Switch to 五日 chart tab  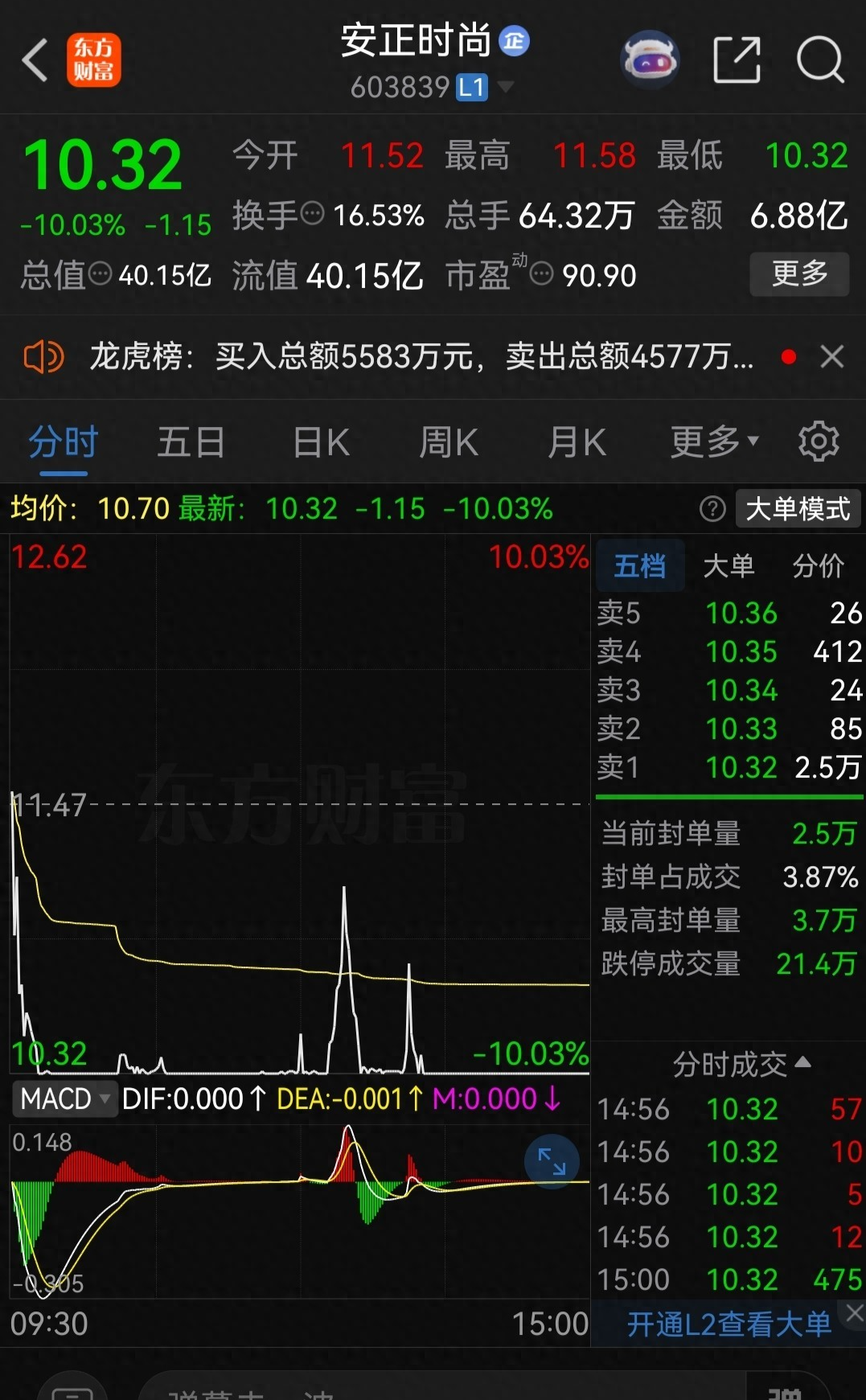click(191, 442)
